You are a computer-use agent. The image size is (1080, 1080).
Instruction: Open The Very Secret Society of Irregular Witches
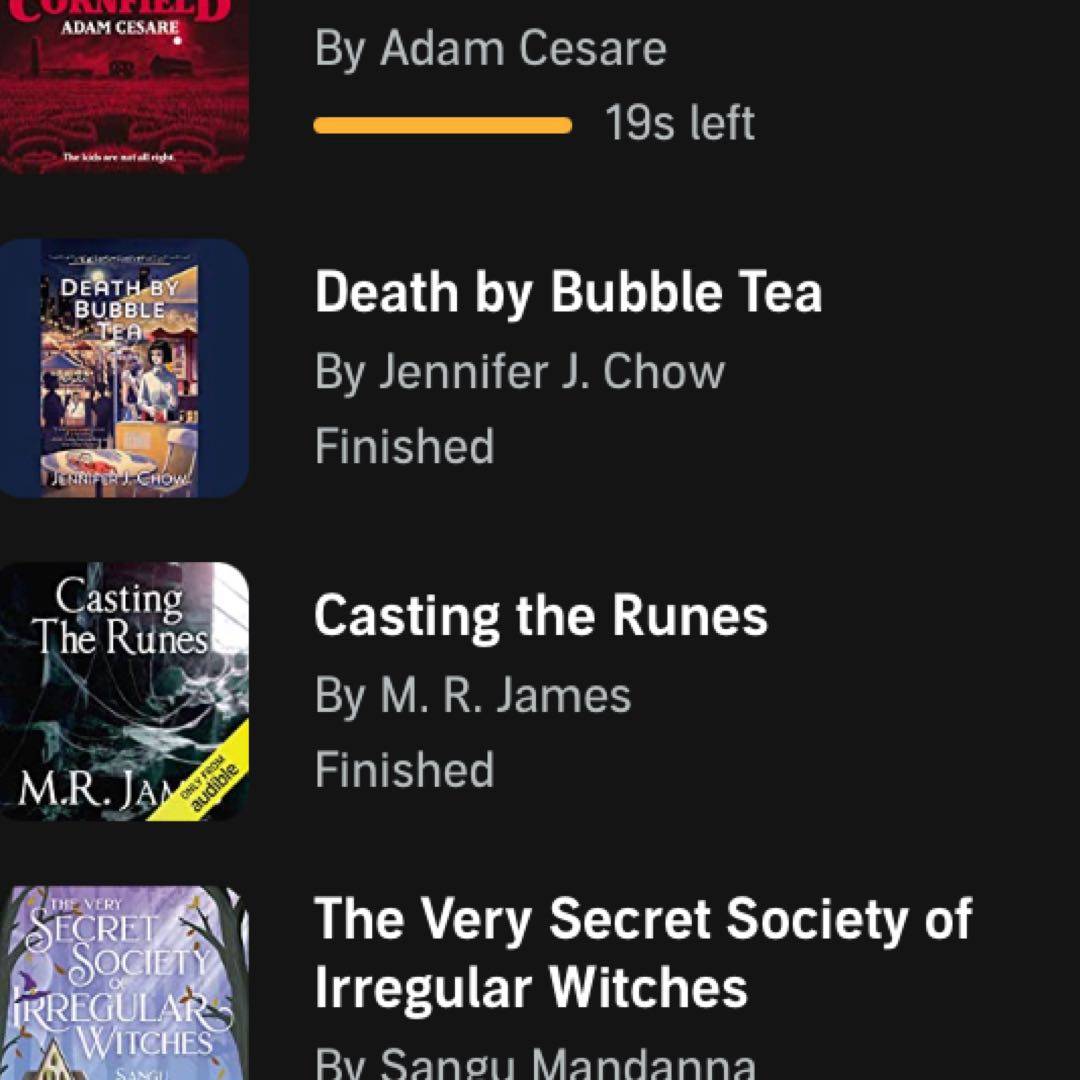point(641,951)
